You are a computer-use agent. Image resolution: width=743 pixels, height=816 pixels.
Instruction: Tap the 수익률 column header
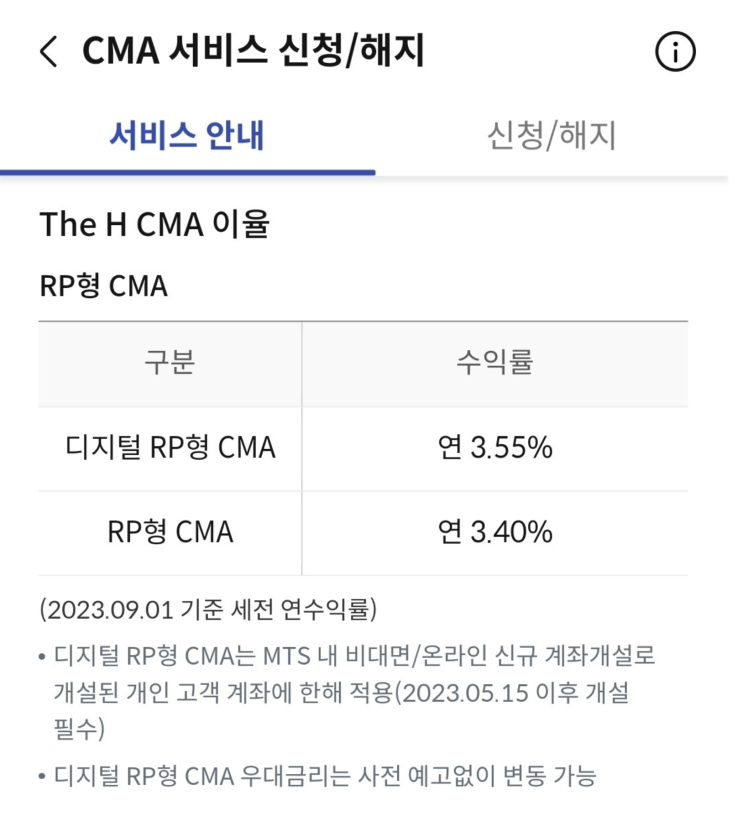[495, 363]
